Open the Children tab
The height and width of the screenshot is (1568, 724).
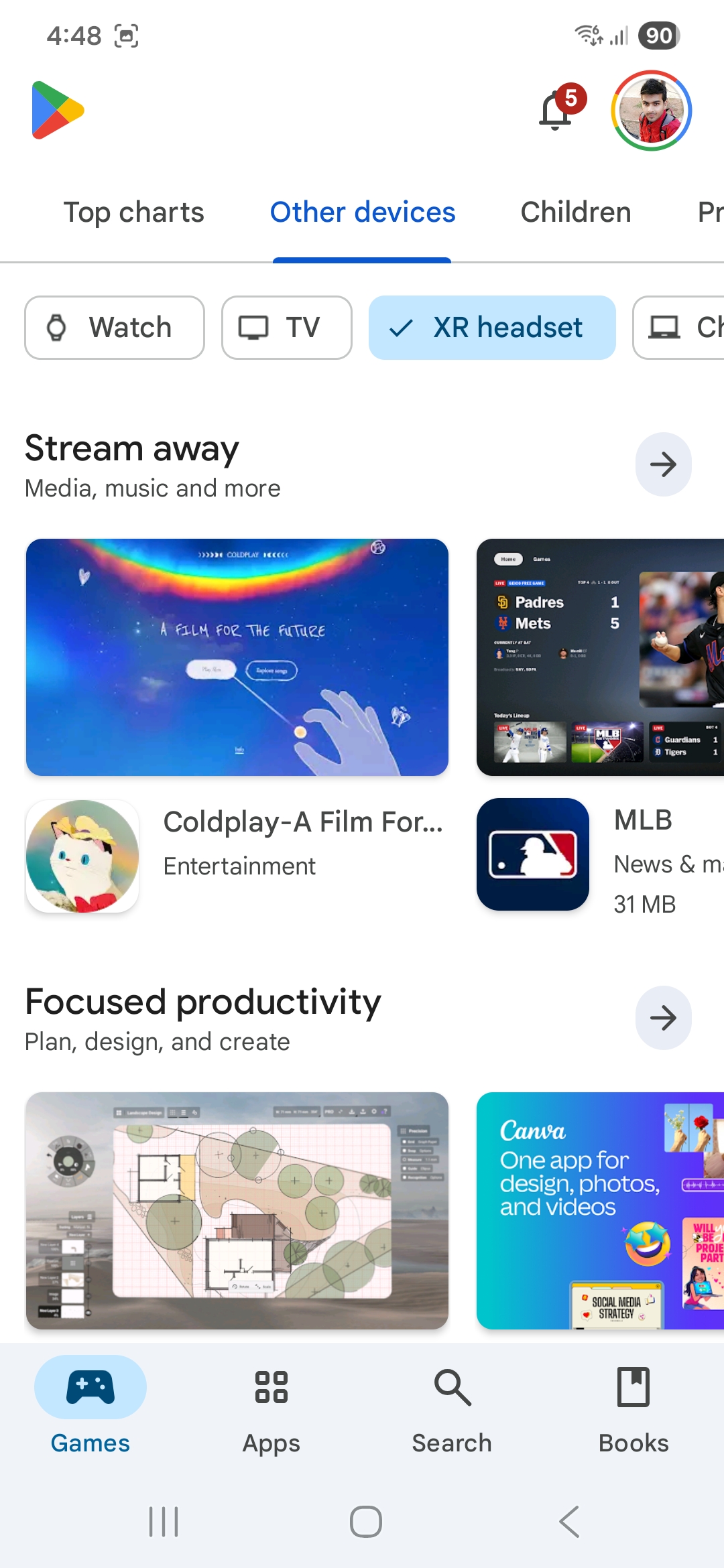(x=576, y=212)
